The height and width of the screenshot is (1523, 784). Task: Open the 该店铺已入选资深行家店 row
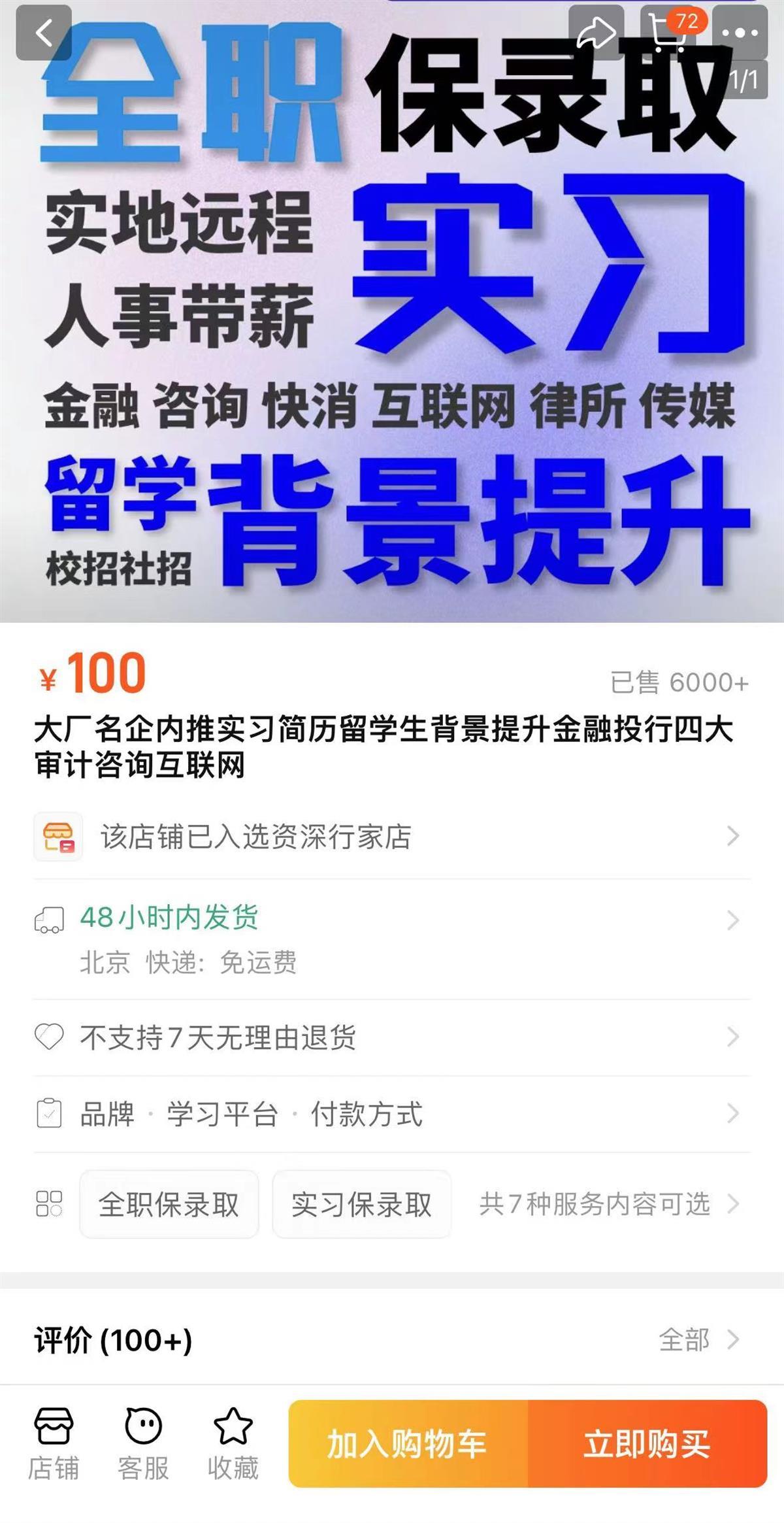click(x=392, y=837)
